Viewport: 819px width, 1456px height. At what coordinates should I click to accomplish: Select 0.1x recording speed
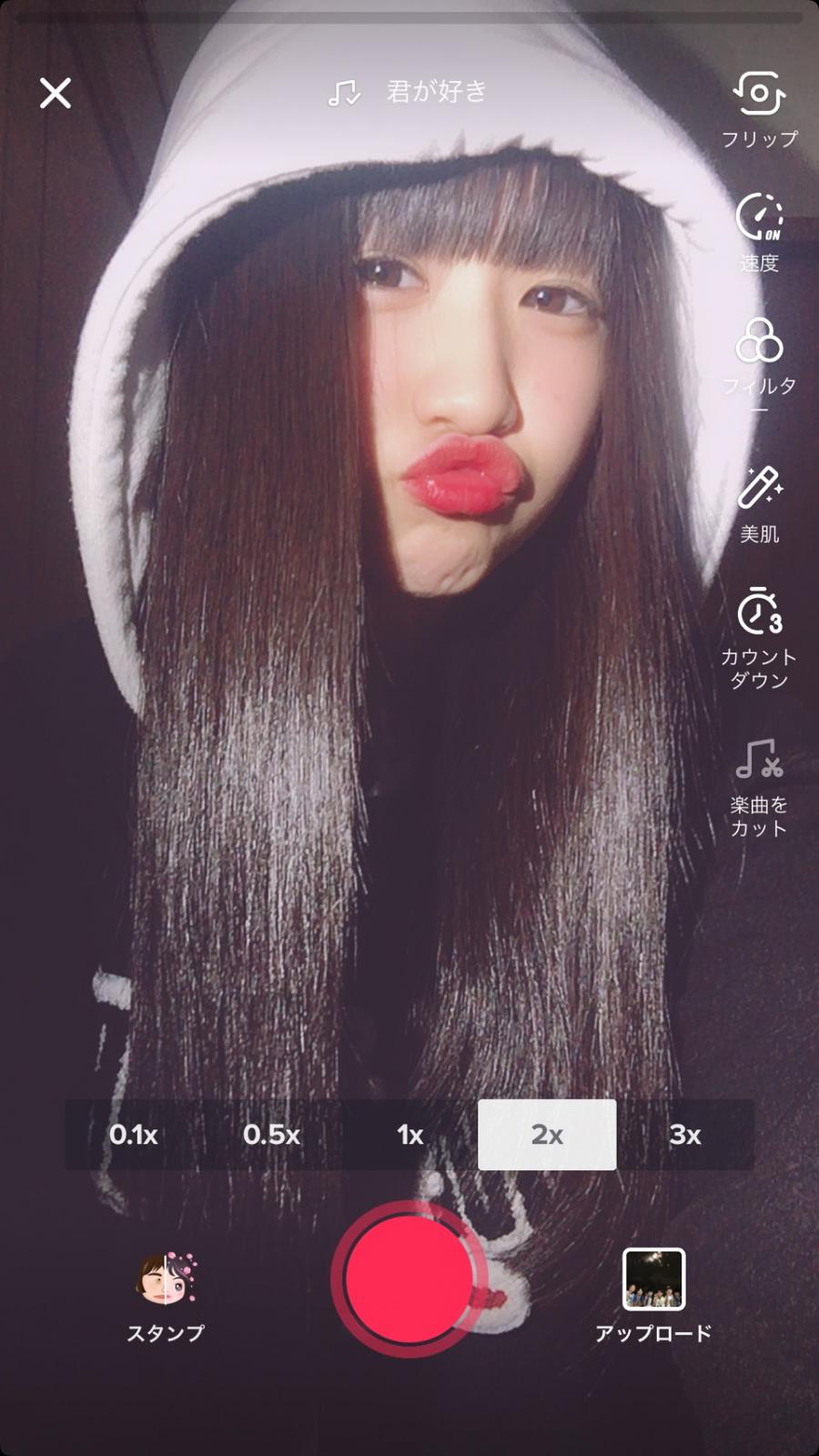point(134,1135)
